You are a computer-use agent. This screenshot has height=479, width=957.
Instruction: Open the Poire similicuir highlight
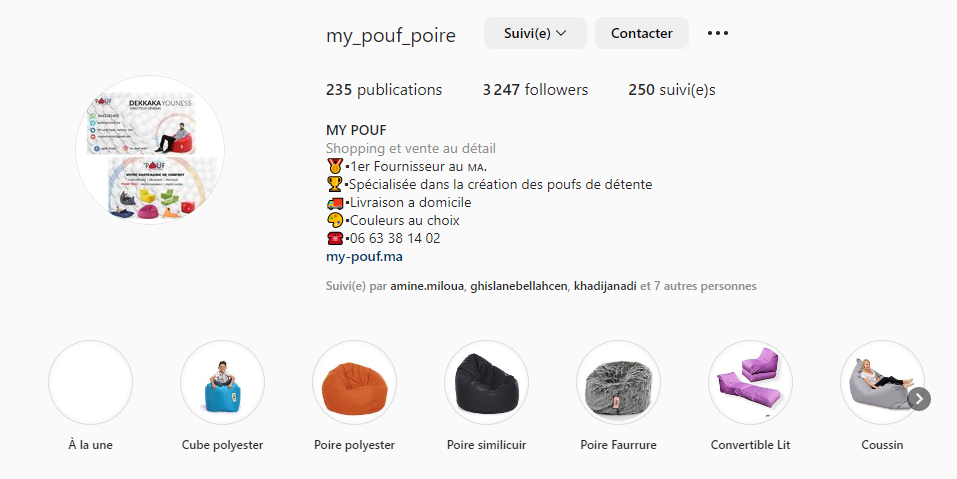[486, 383]
